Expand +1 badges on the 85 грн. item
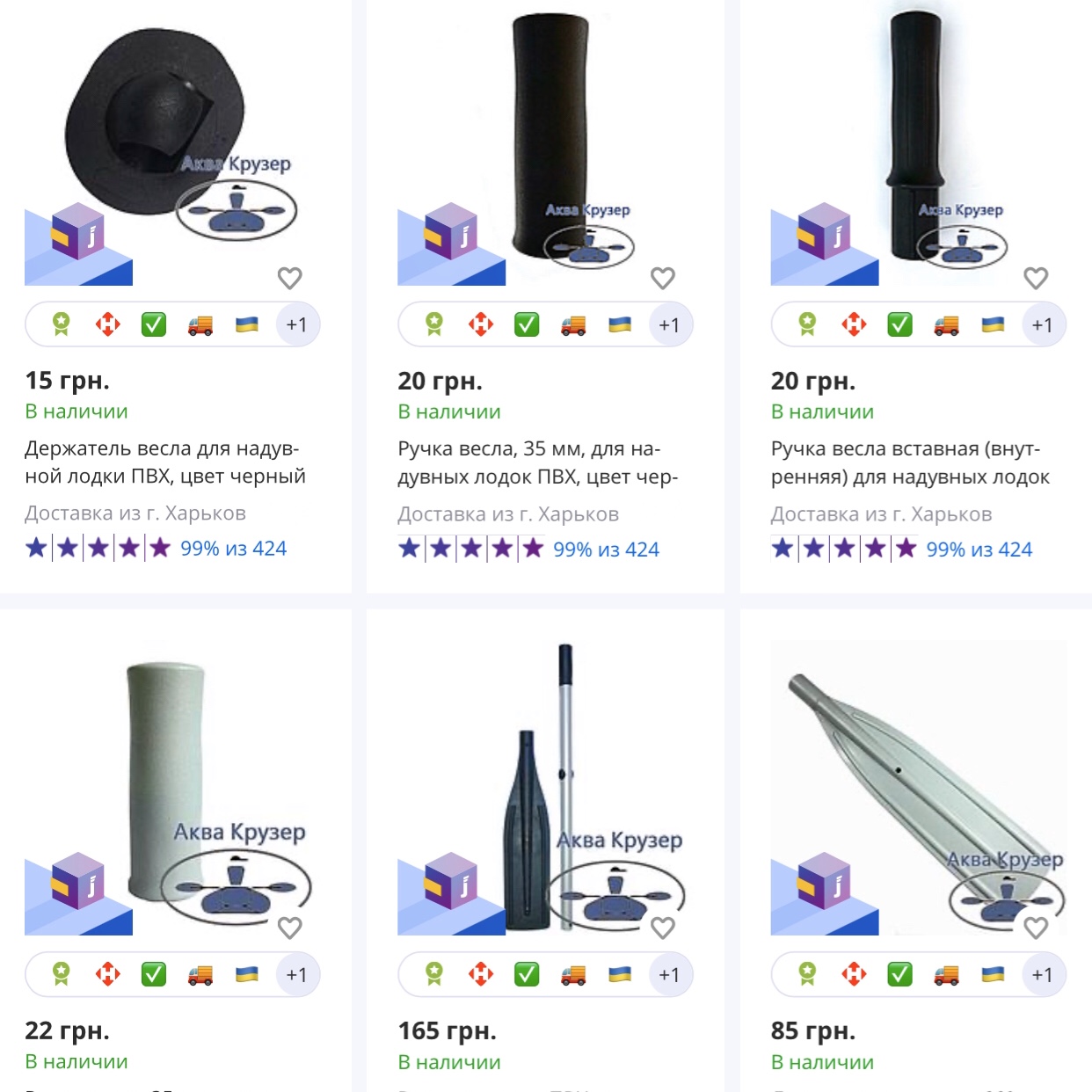This screenshot has height=1092, width=1092. click(x=1043, y=974)
